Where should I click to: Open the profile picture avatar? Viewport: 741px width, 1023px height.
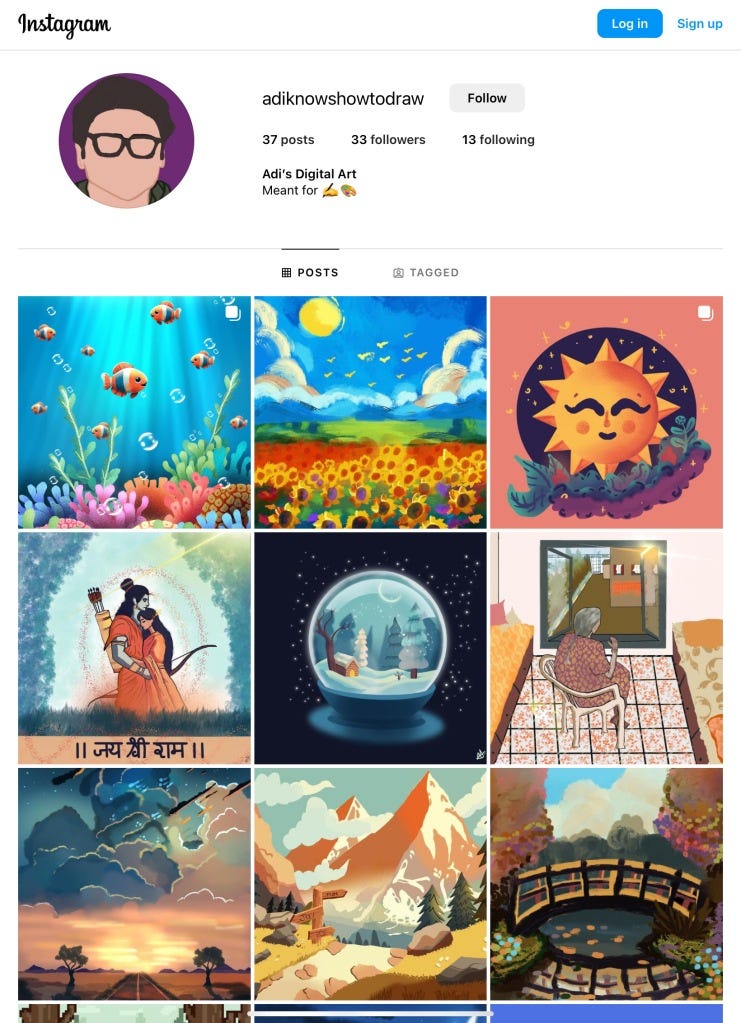click(x=126, y=140)
